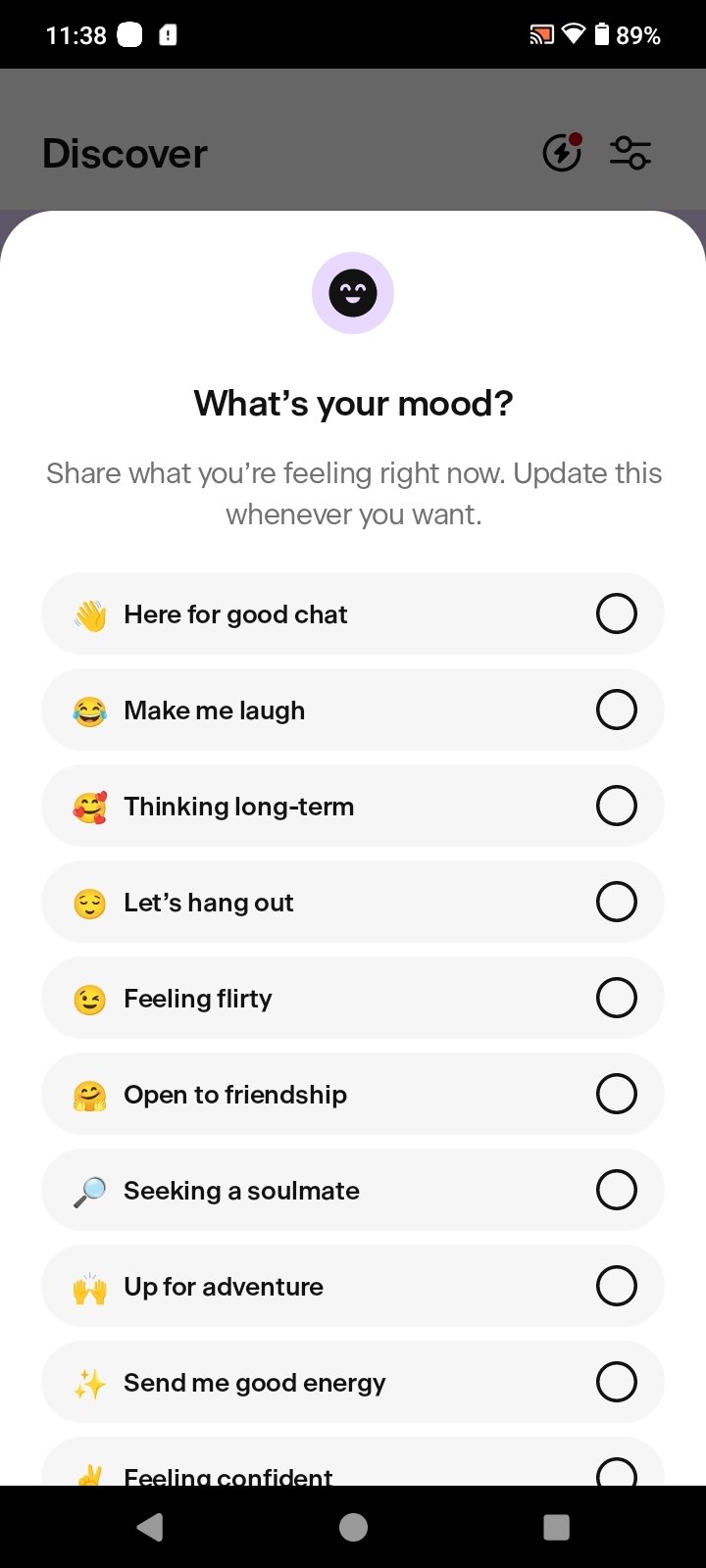Select the Let's hang out option

353,902
